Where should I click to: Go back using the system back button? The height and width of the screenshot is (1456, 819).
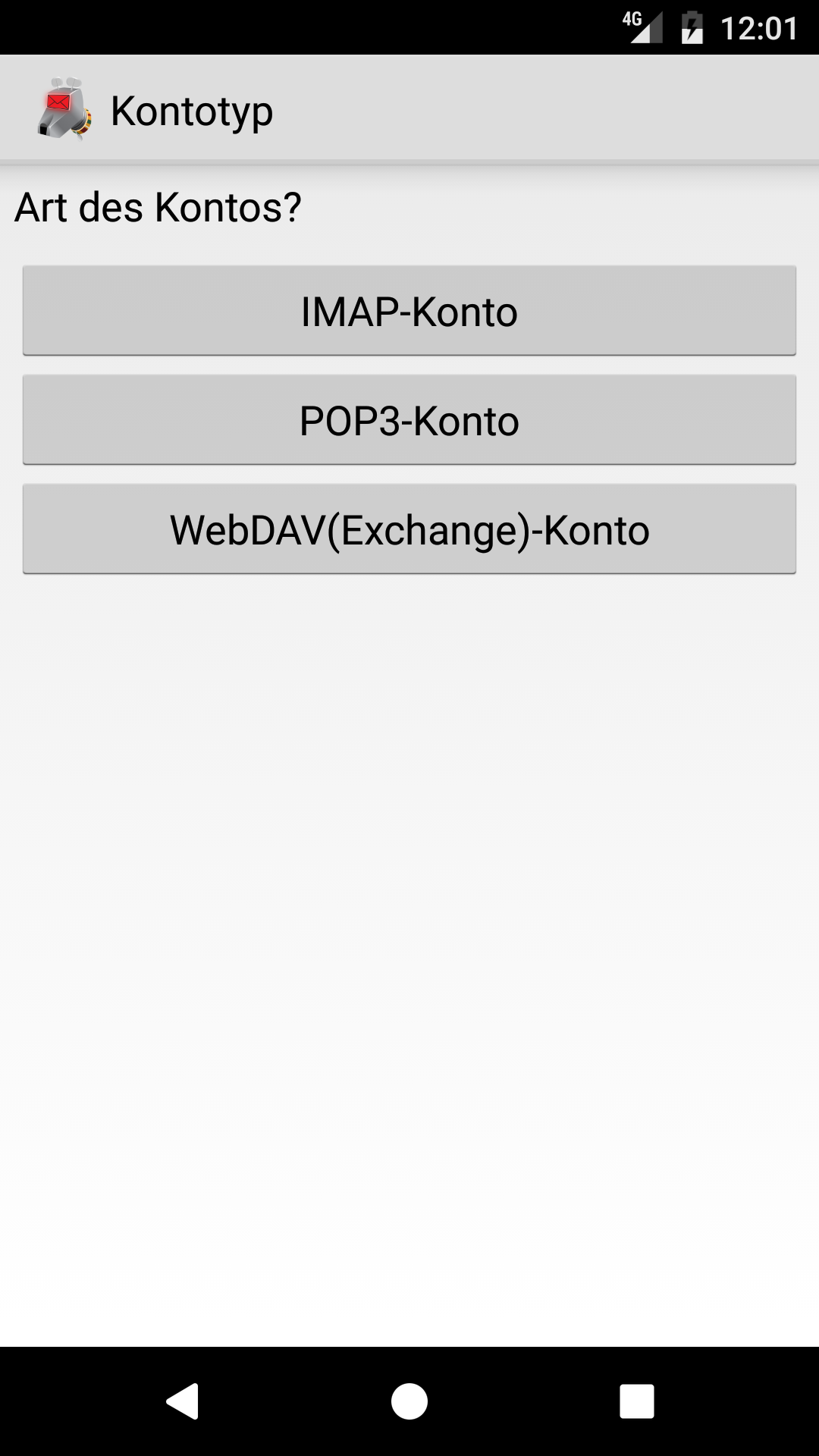pyautogui.click(x=183, y=1401)
